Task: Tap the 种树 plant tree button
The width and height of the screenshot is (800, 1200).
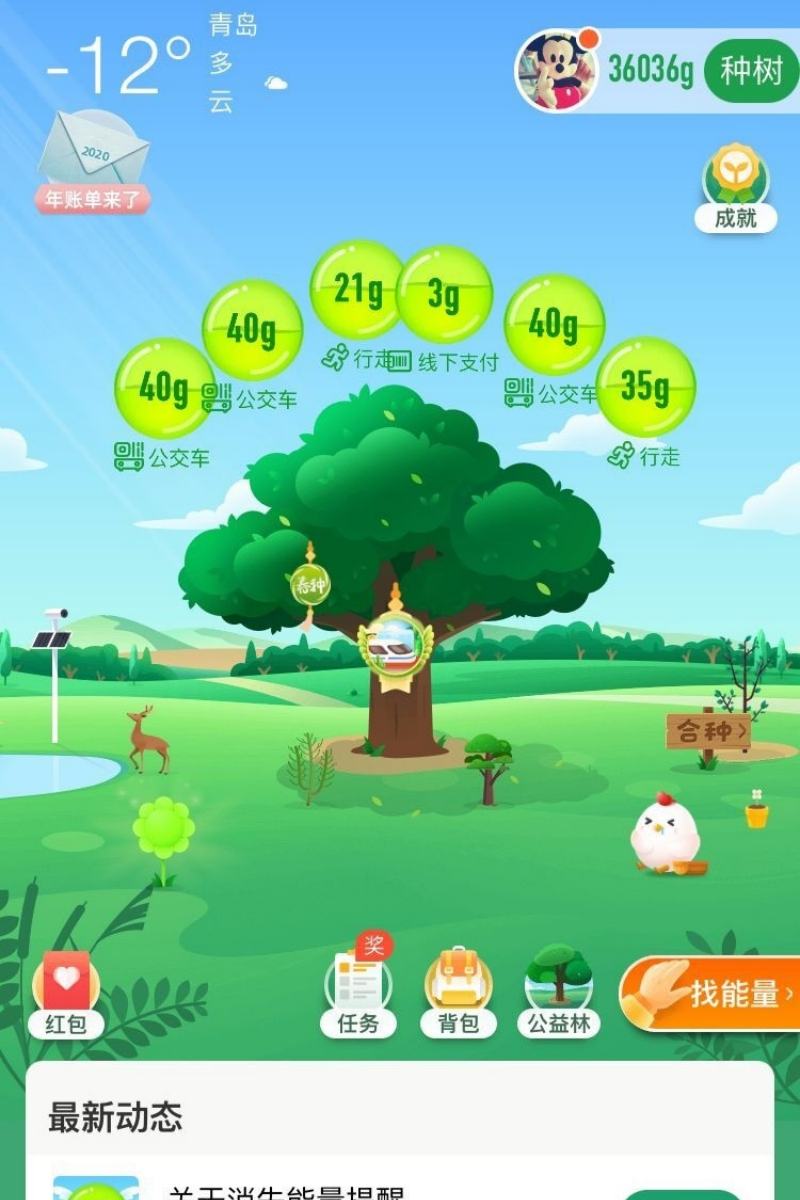Action: (750, 71)
